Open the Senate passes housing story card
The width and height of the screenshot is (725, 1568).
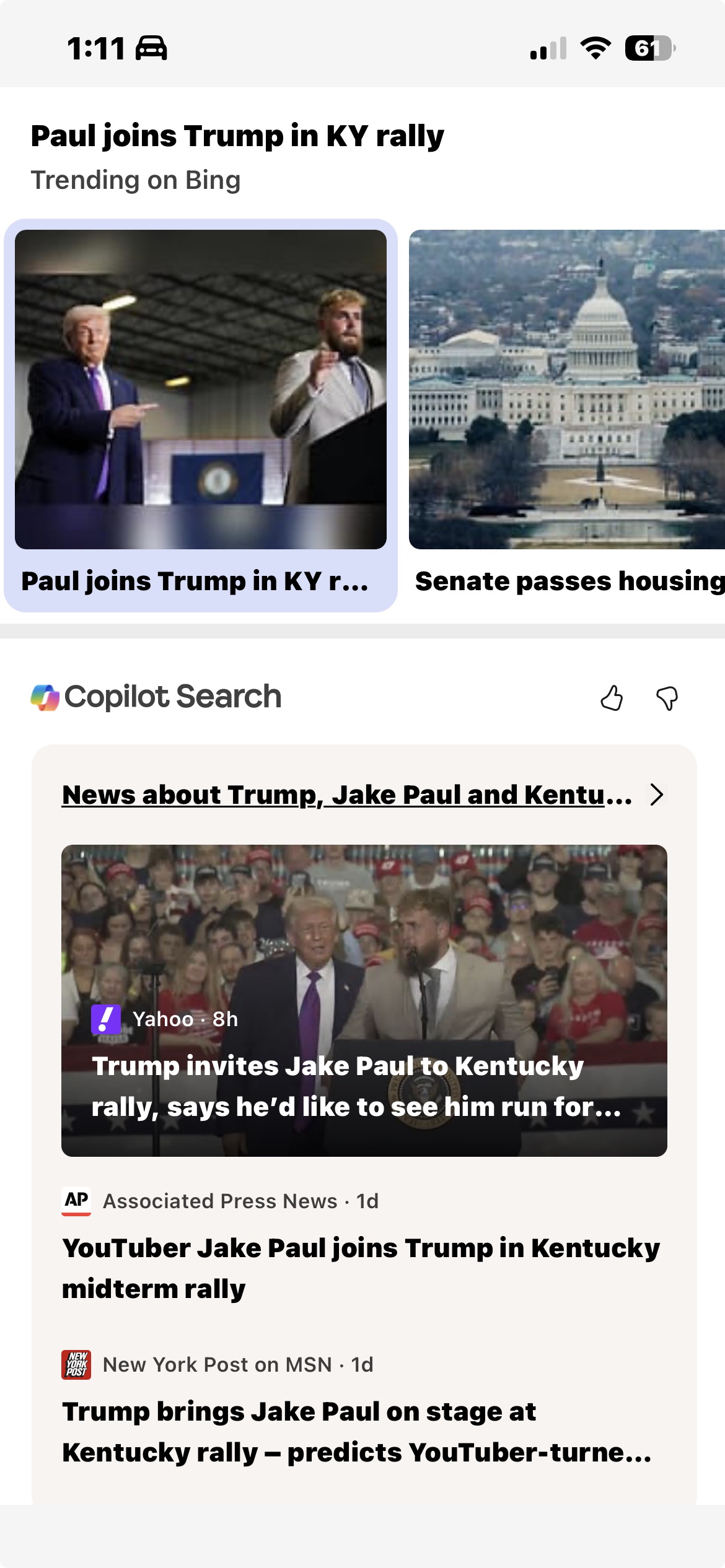click(566, 415)
